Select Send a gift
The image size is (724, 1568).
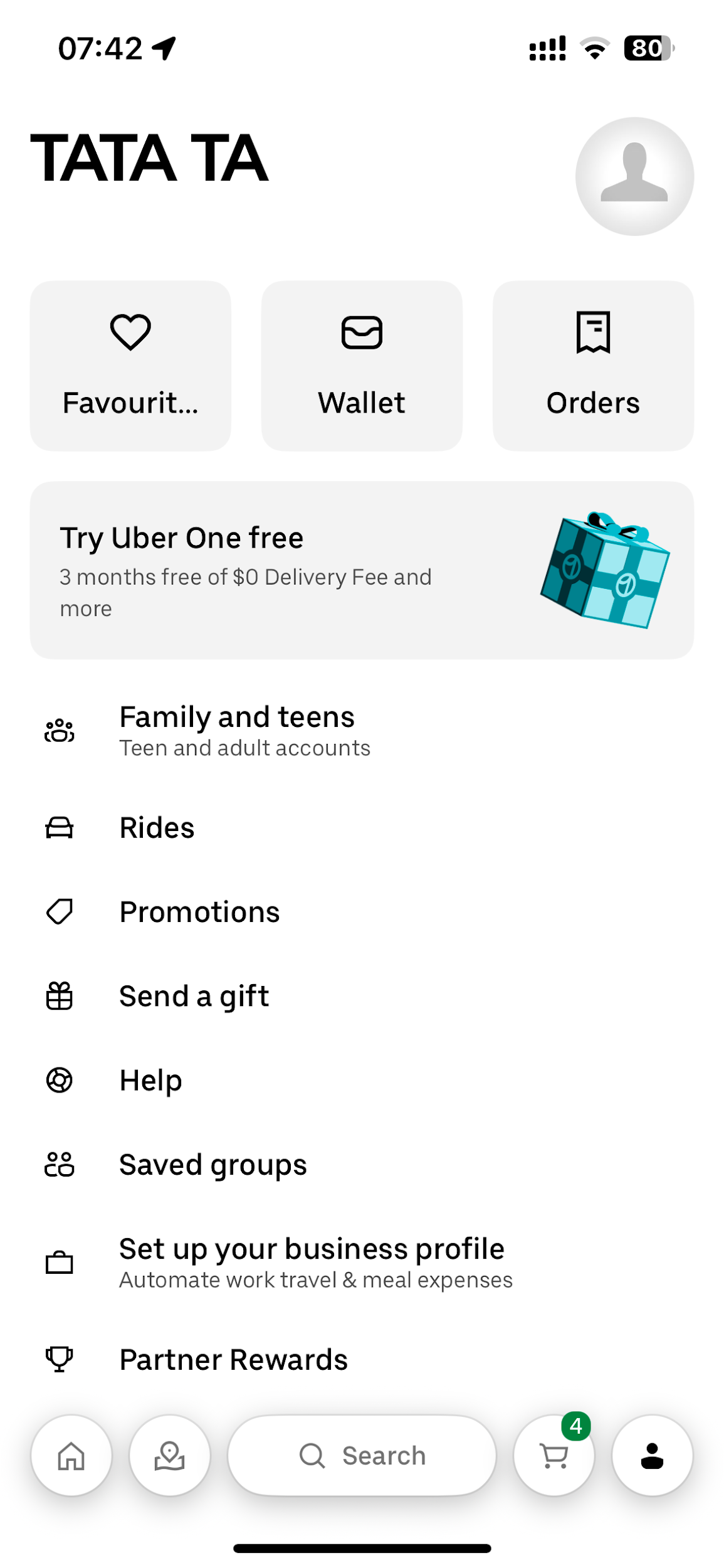194,996
